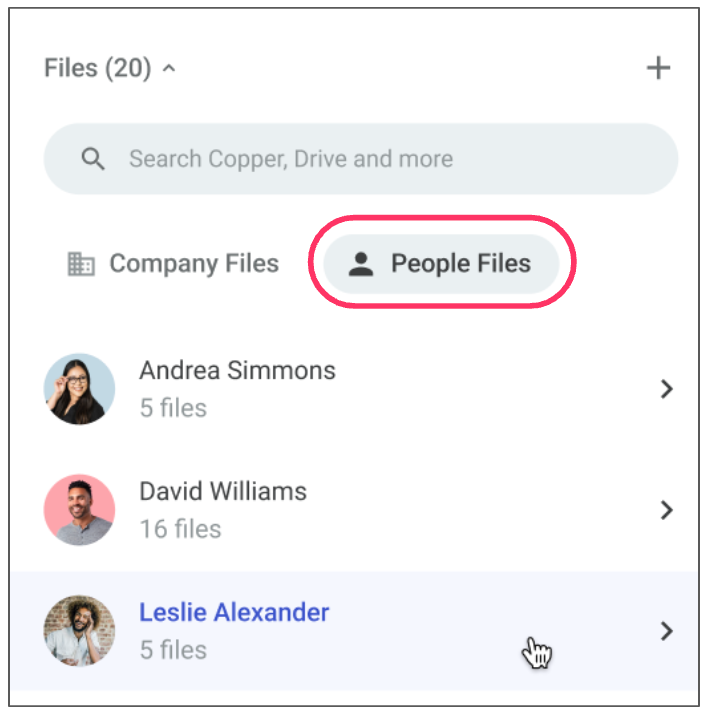The width and height of the screenshot is (712, 718).
Task: Open the Search Copper, Drive and more field
Action: pos(360,159)
